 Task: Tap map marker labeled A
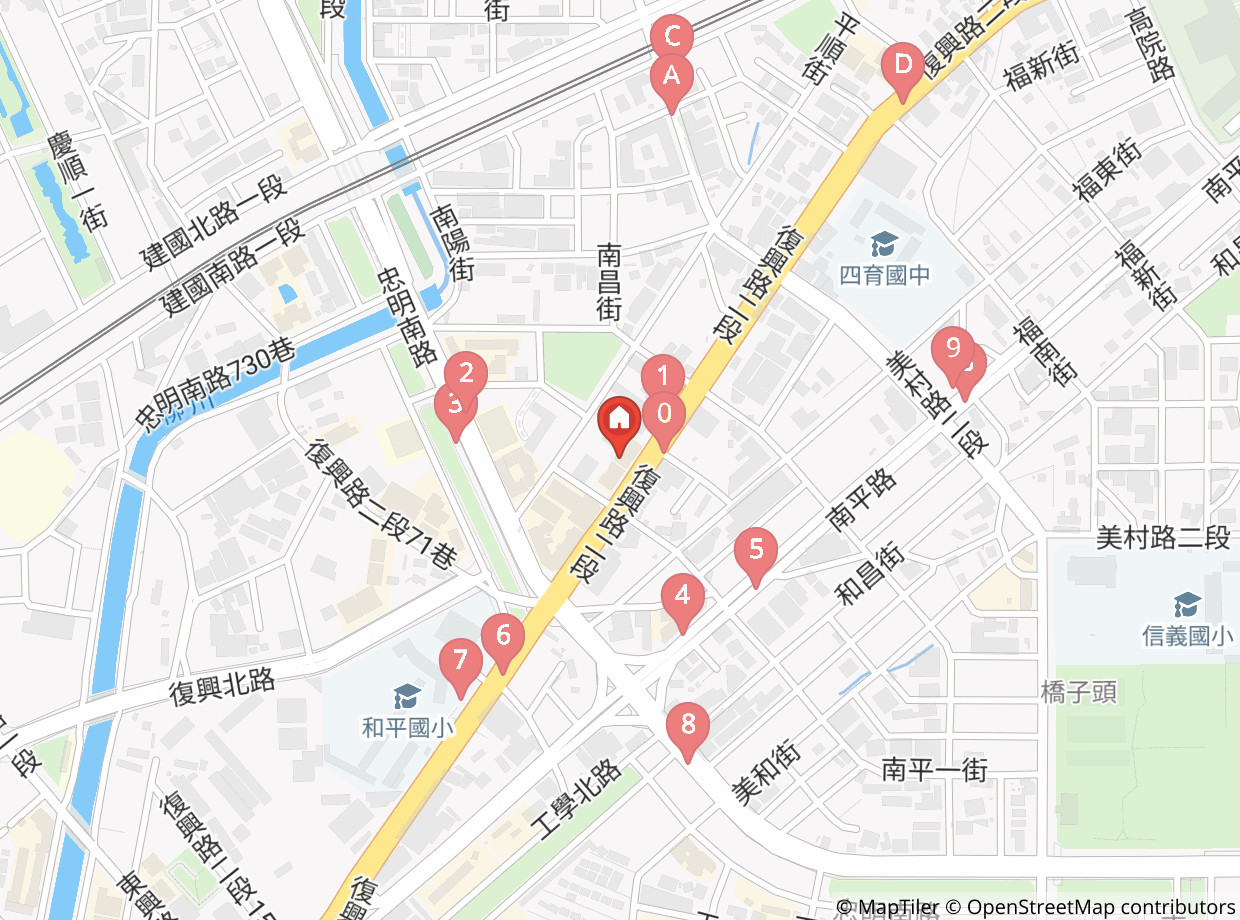(x=672, y=76)
